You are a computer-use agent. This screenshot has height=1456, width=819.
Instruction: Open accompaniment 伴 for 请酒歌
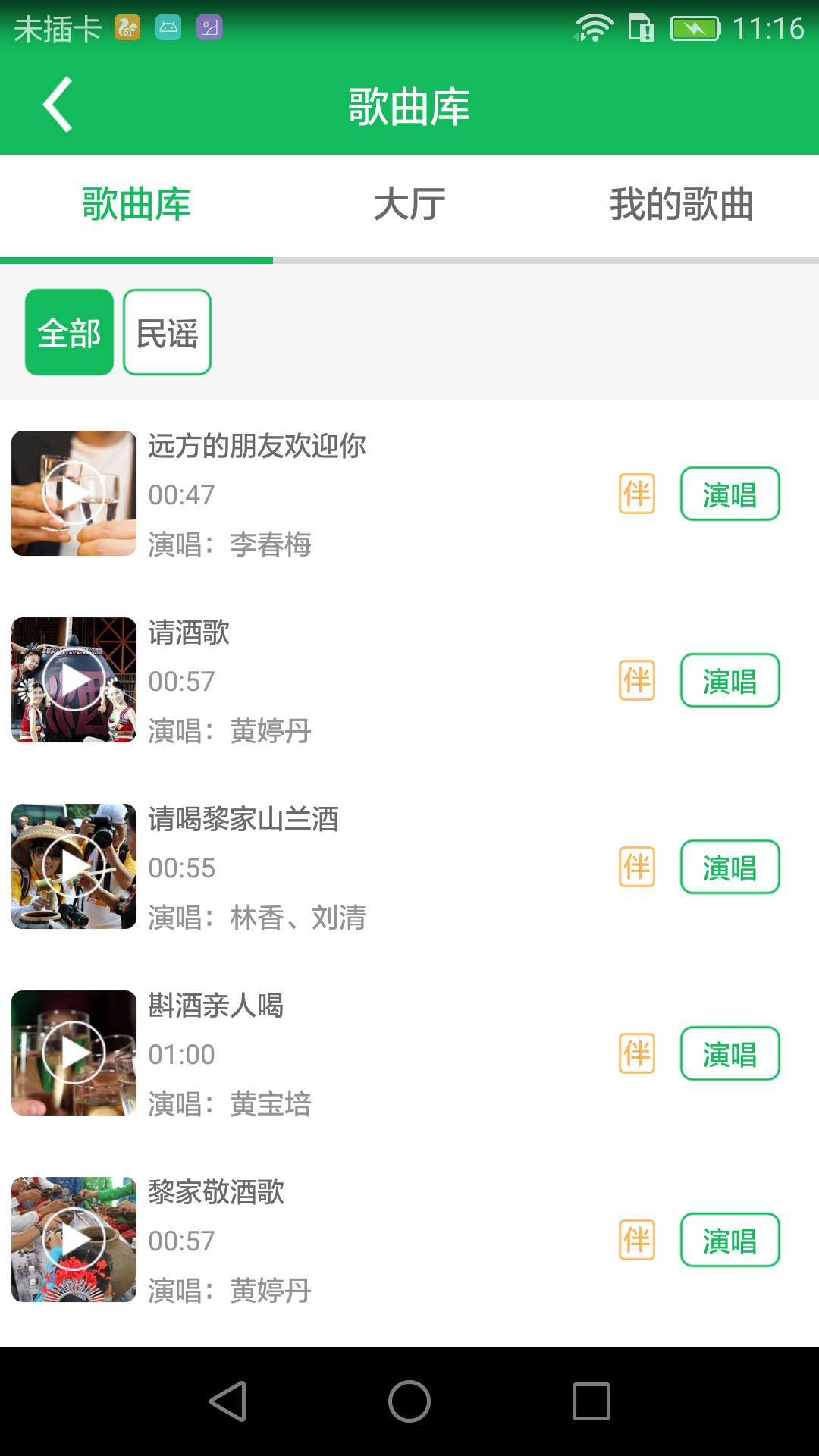pos(636,680)
